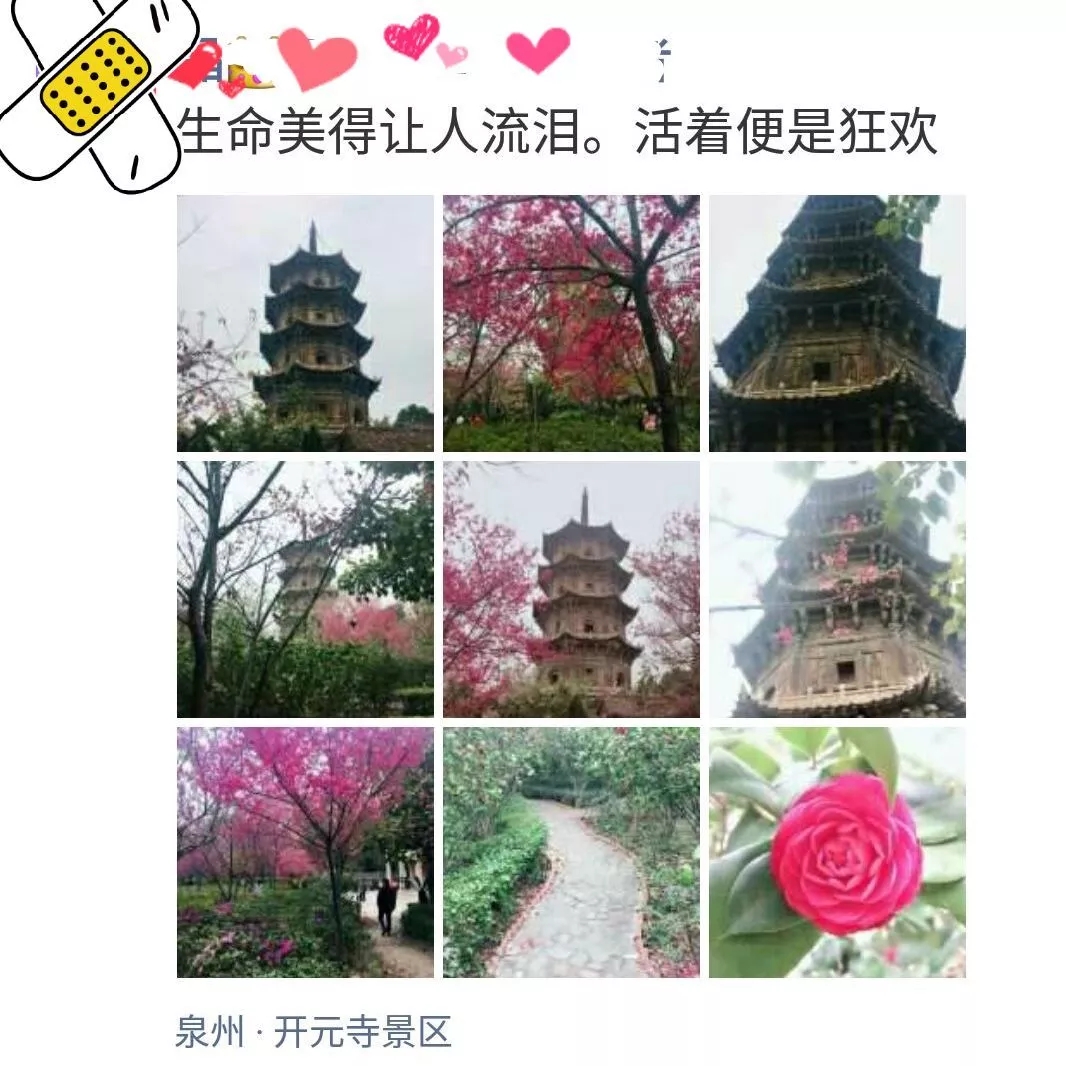Image resolution: width=1066 pixels, height=1066 pixels.
Task: View the winding stone path photo
Action: click(571, 852)
